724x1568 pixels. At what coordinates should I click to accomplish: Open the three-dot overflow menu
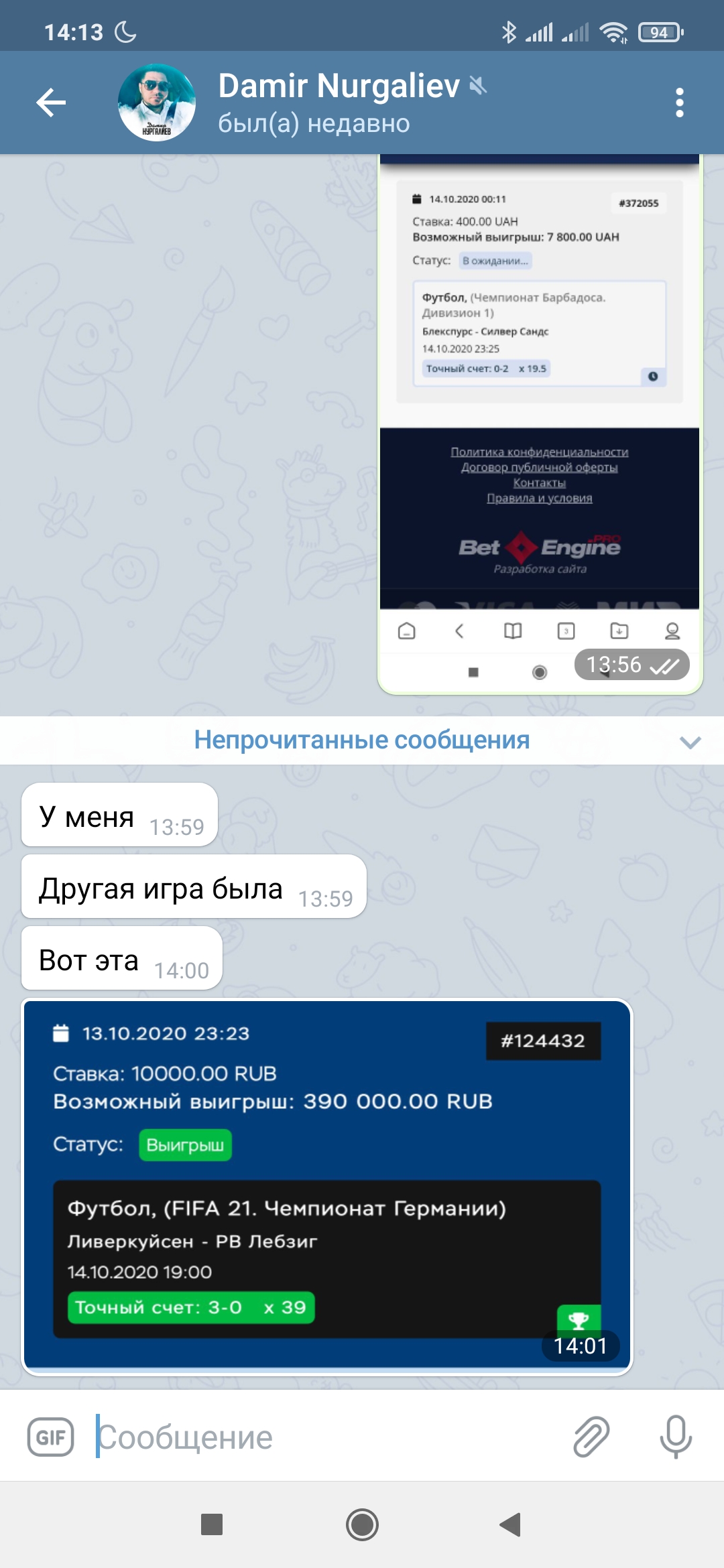tap(679, 103)
